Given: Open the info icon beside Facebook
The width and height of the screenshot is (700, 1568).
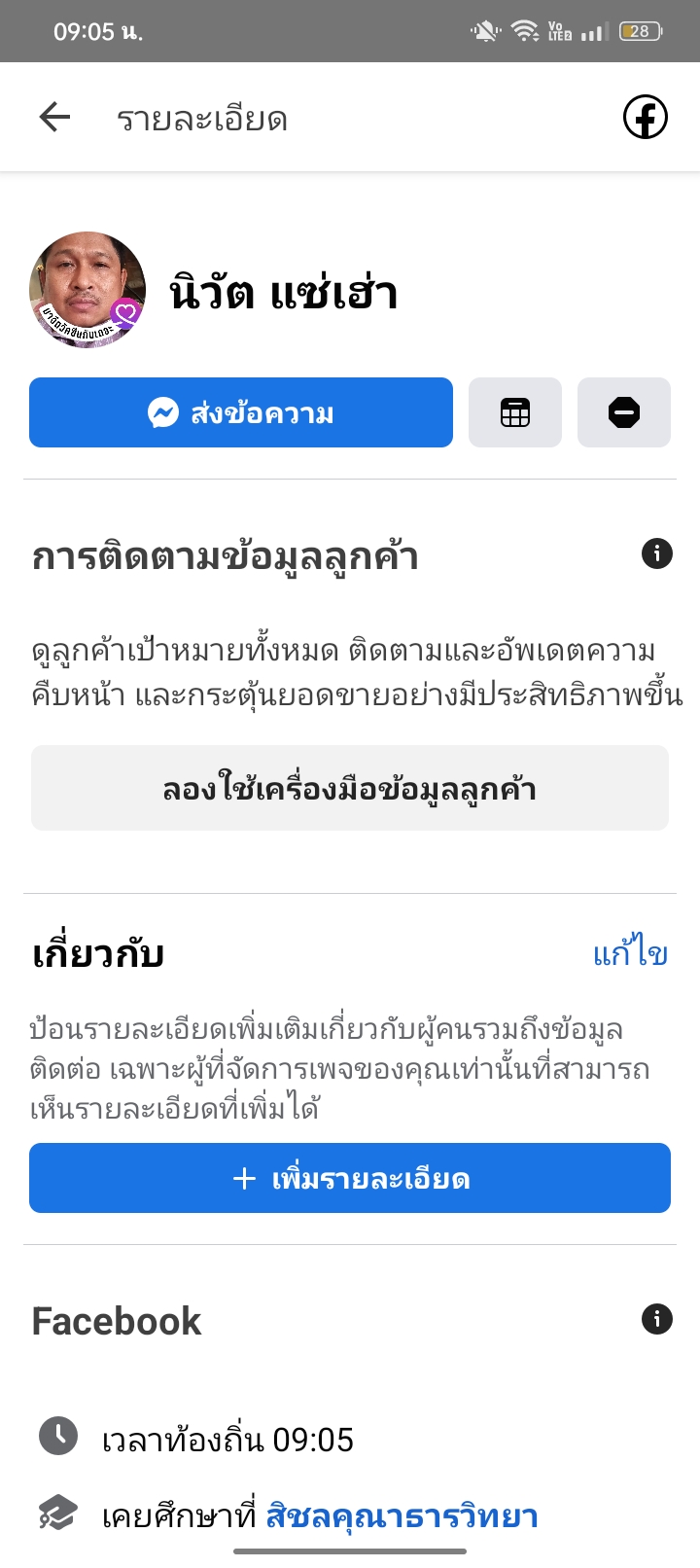Looking at the screenshot, I should pos(657,1319).
